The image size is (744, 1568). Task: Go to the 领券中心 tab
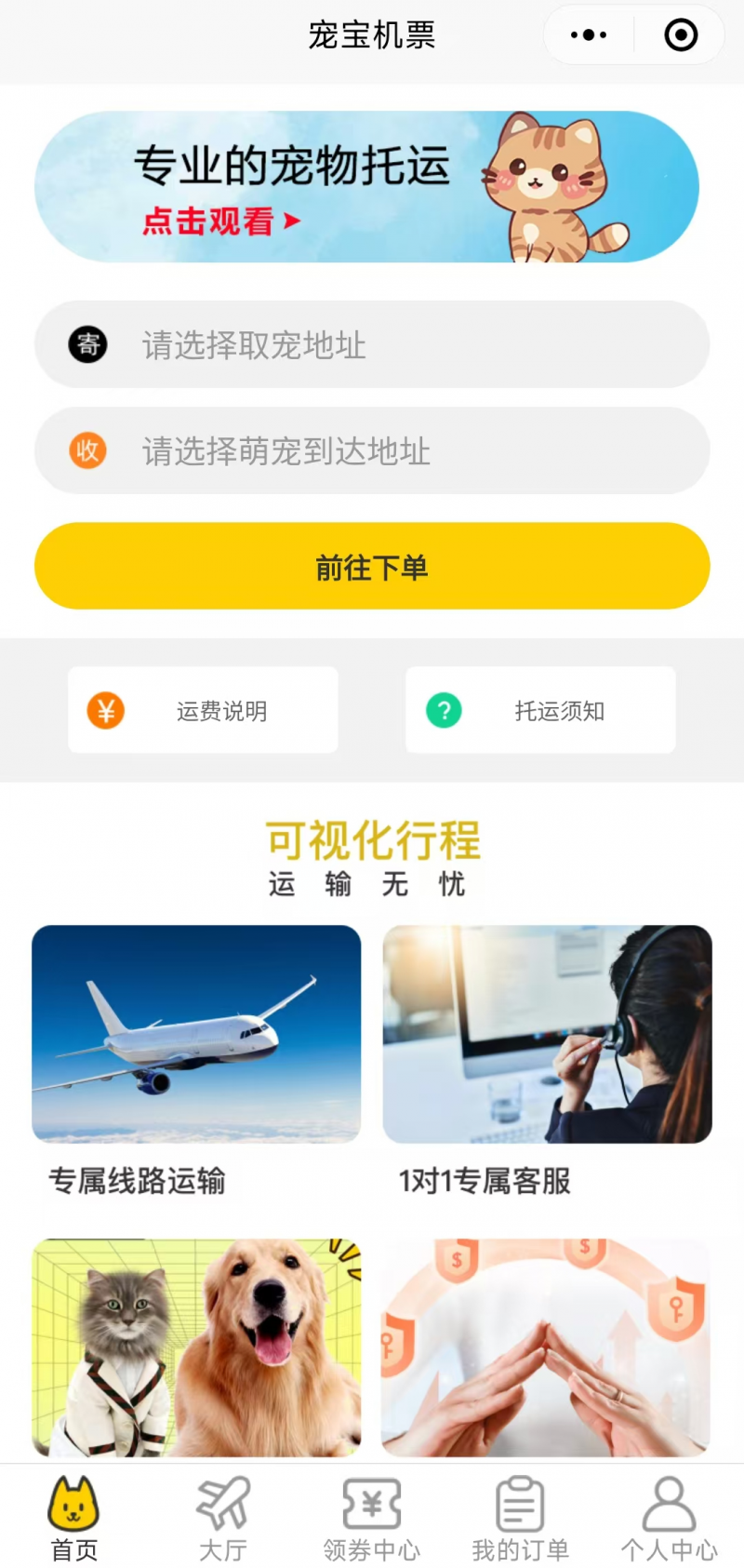coord(372,1519)
